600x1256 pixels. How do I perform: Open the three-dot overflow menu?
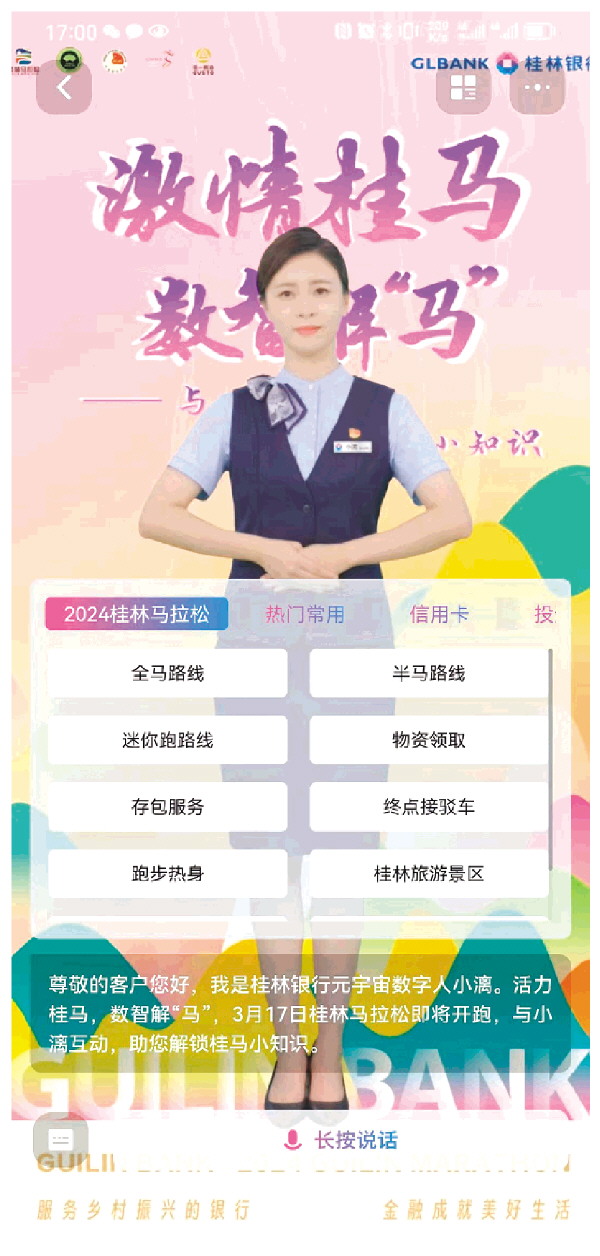click(537, 88)
